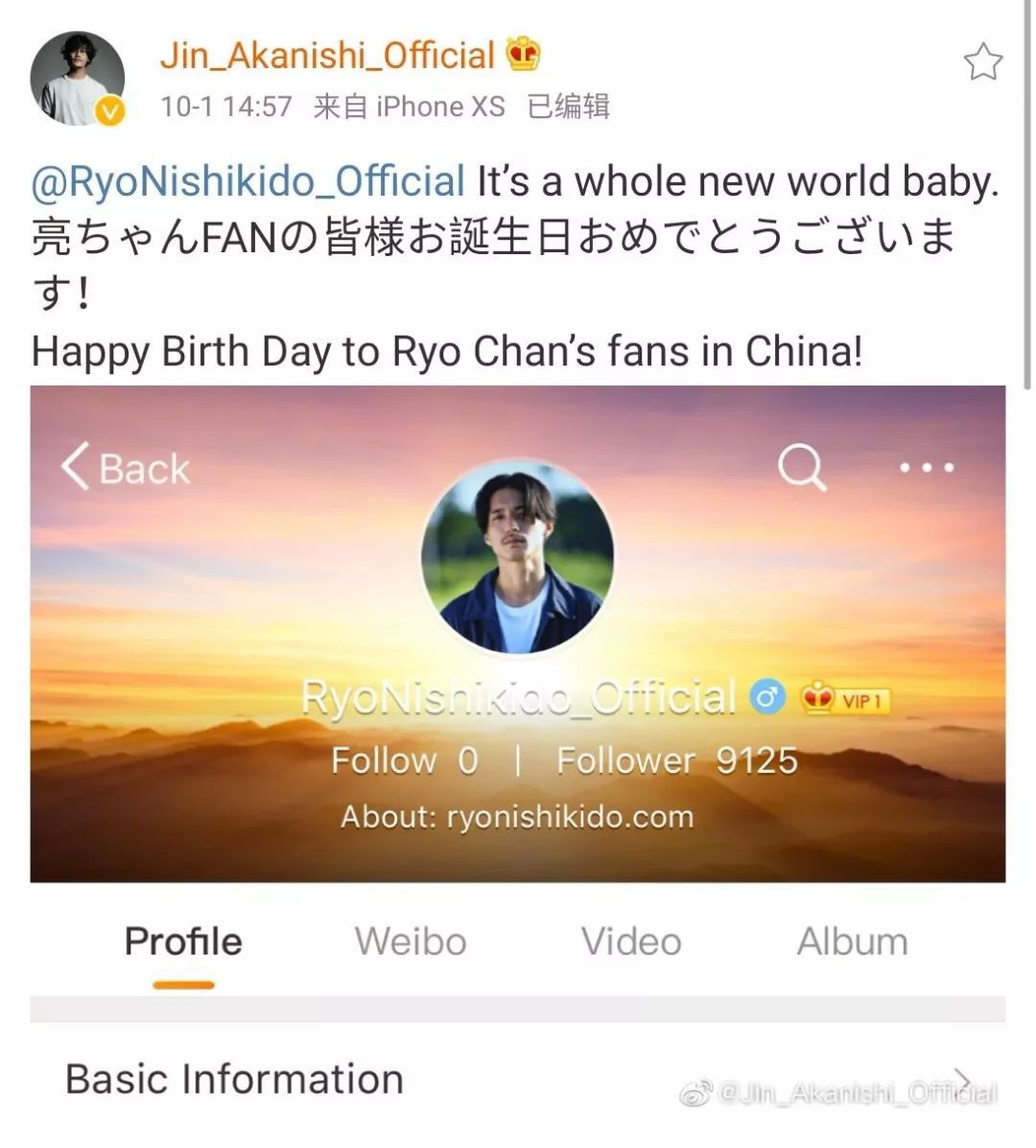Activate the highlighted Profile tab
The height and width of the screenshot is (1148, 1036).
[x=182, y=942]
